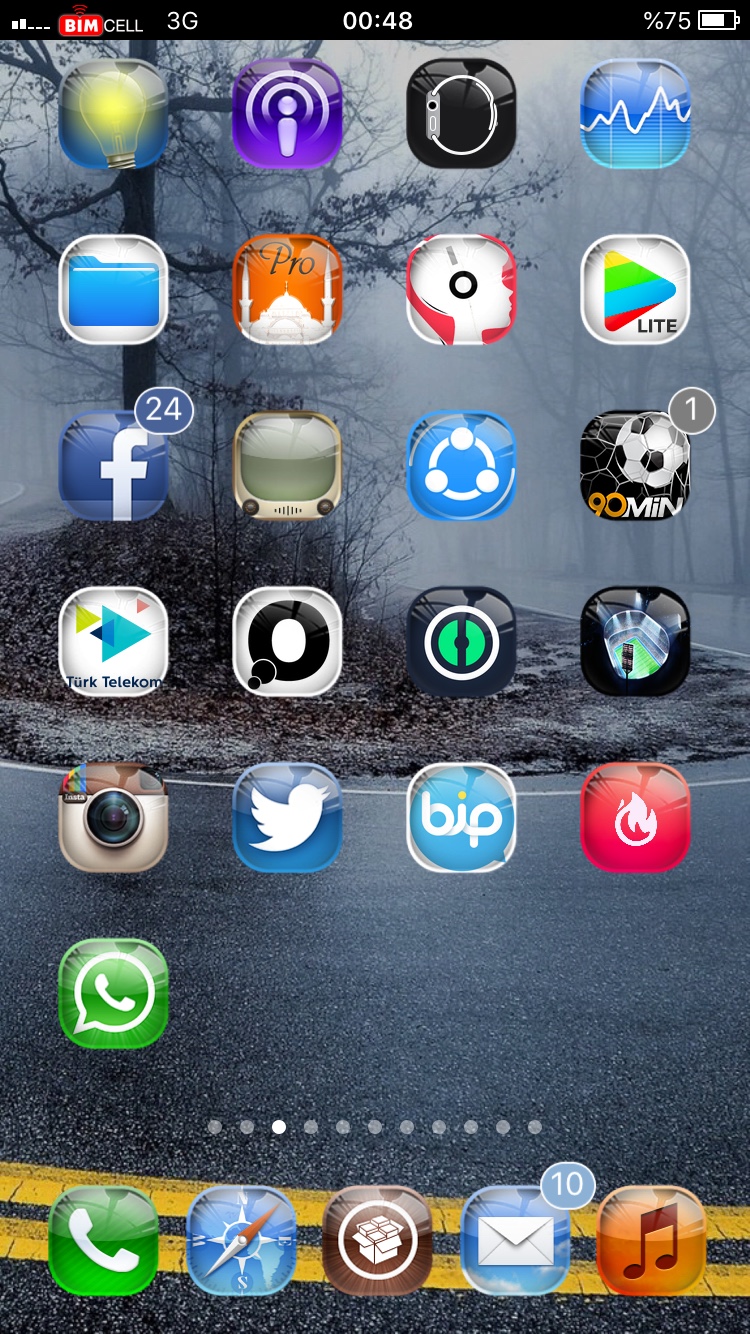Viewport: 750px width, 1334px height.
Task: Open the Phone app in dock
Action: (103, 1240)
